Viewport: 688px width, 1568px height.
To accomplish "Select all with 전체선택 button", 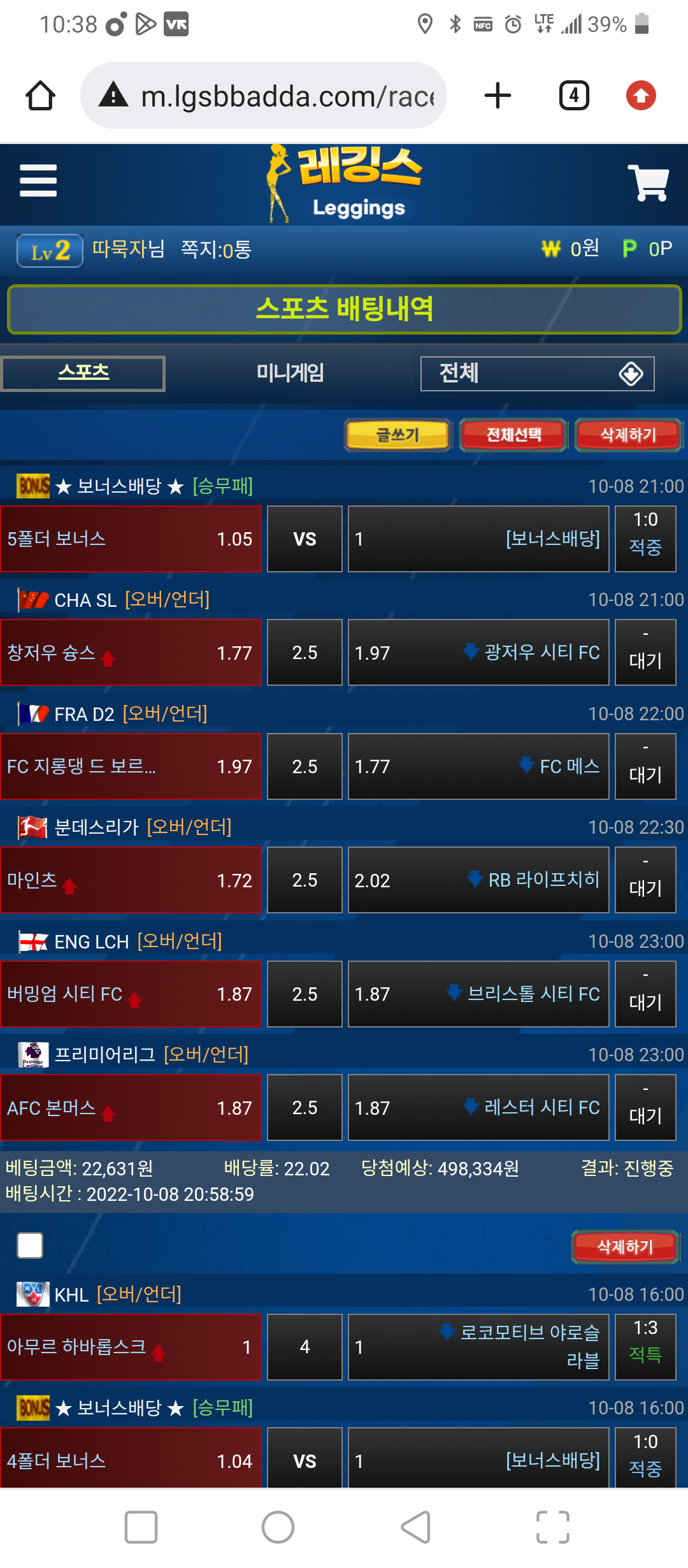I will 513,435.
